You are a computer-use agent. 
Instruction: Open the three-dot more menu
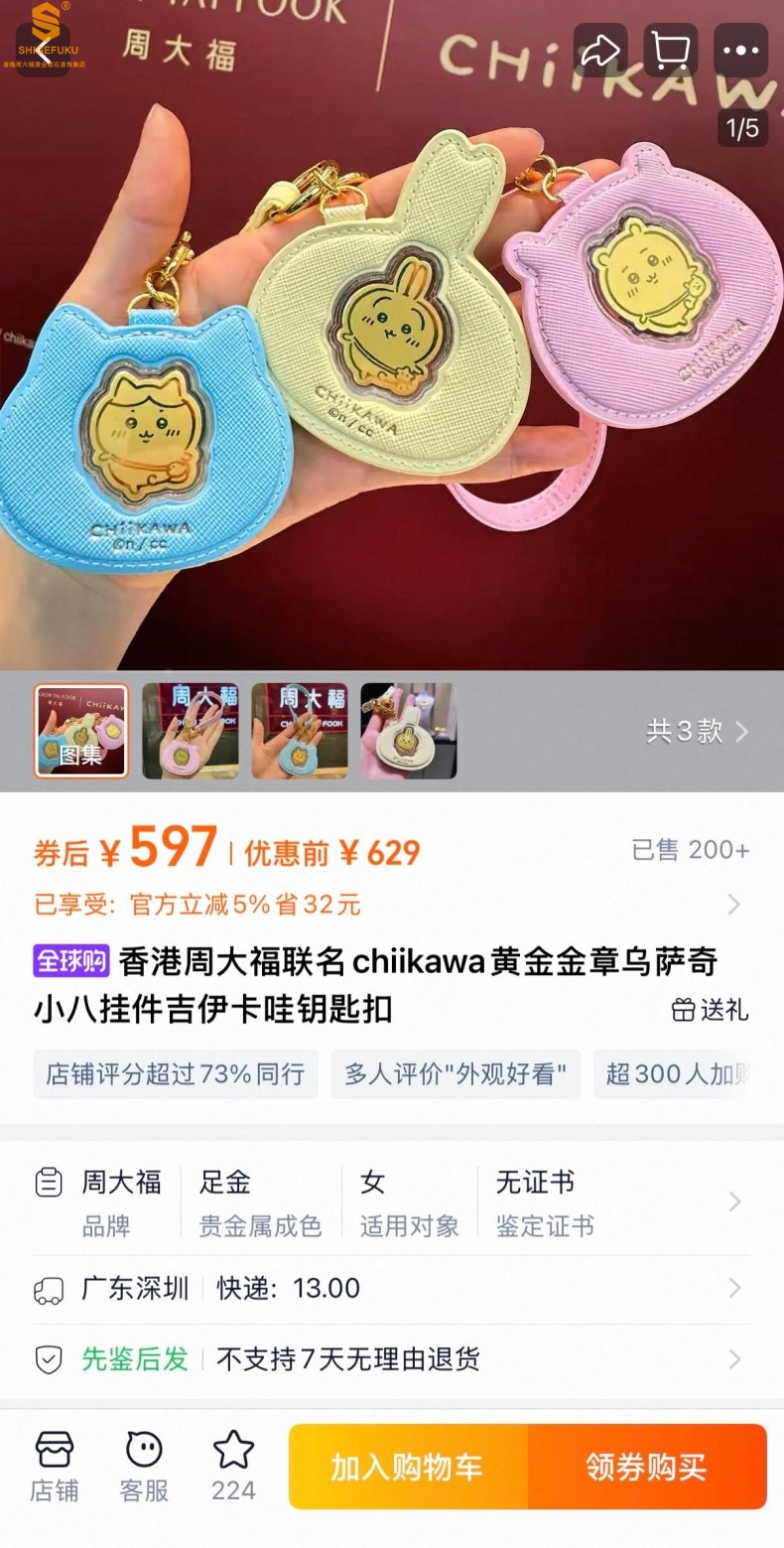pos(741,50)
